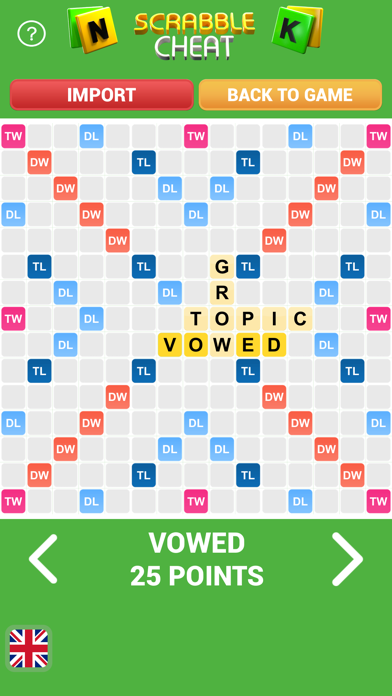The image size is (392, 696).
Task: Tap the red Import button
Action: coord(102,95)
